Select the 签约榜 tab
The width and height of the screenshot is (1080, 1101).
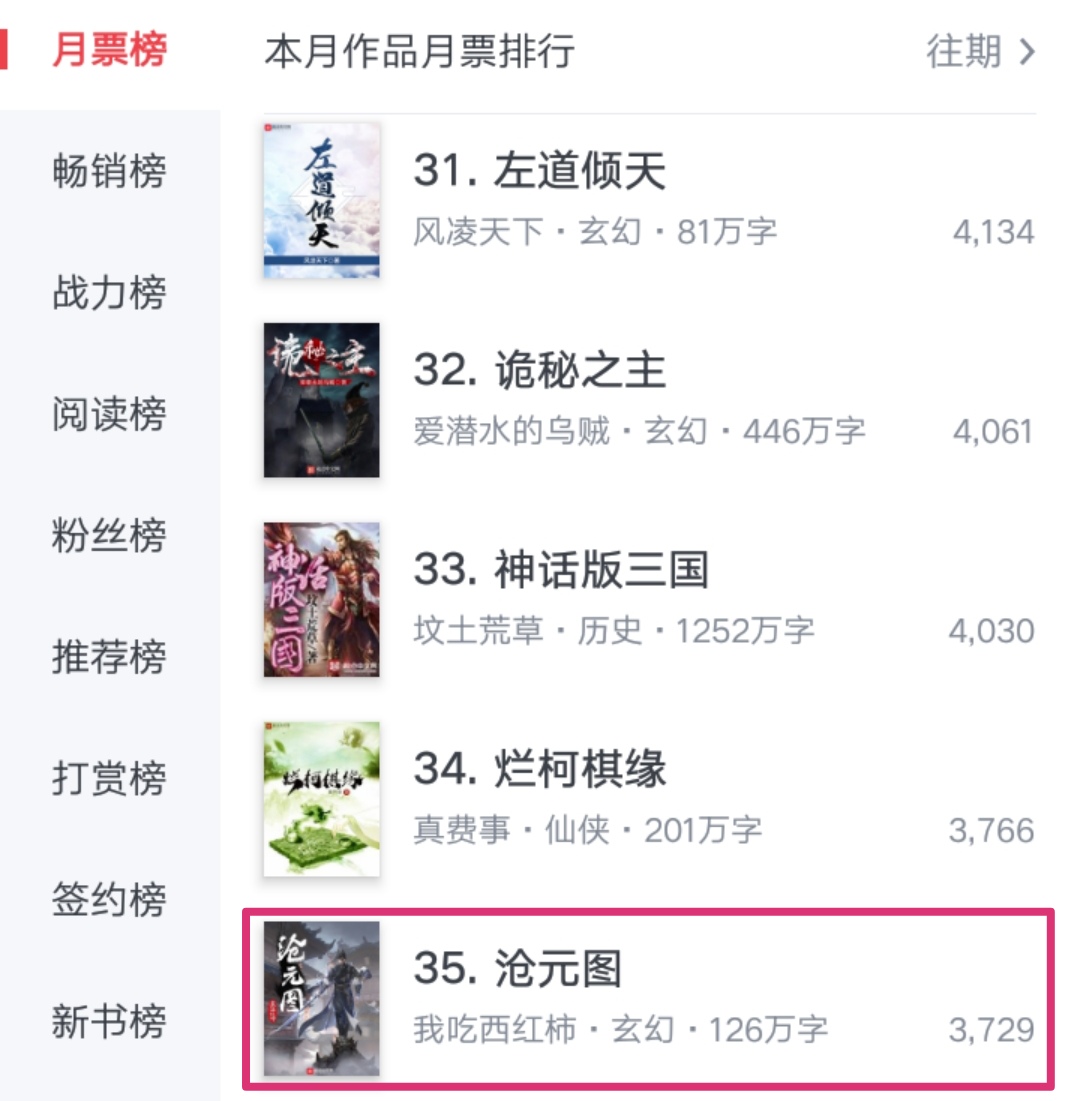pyautogui.click(x=109, y=900)
